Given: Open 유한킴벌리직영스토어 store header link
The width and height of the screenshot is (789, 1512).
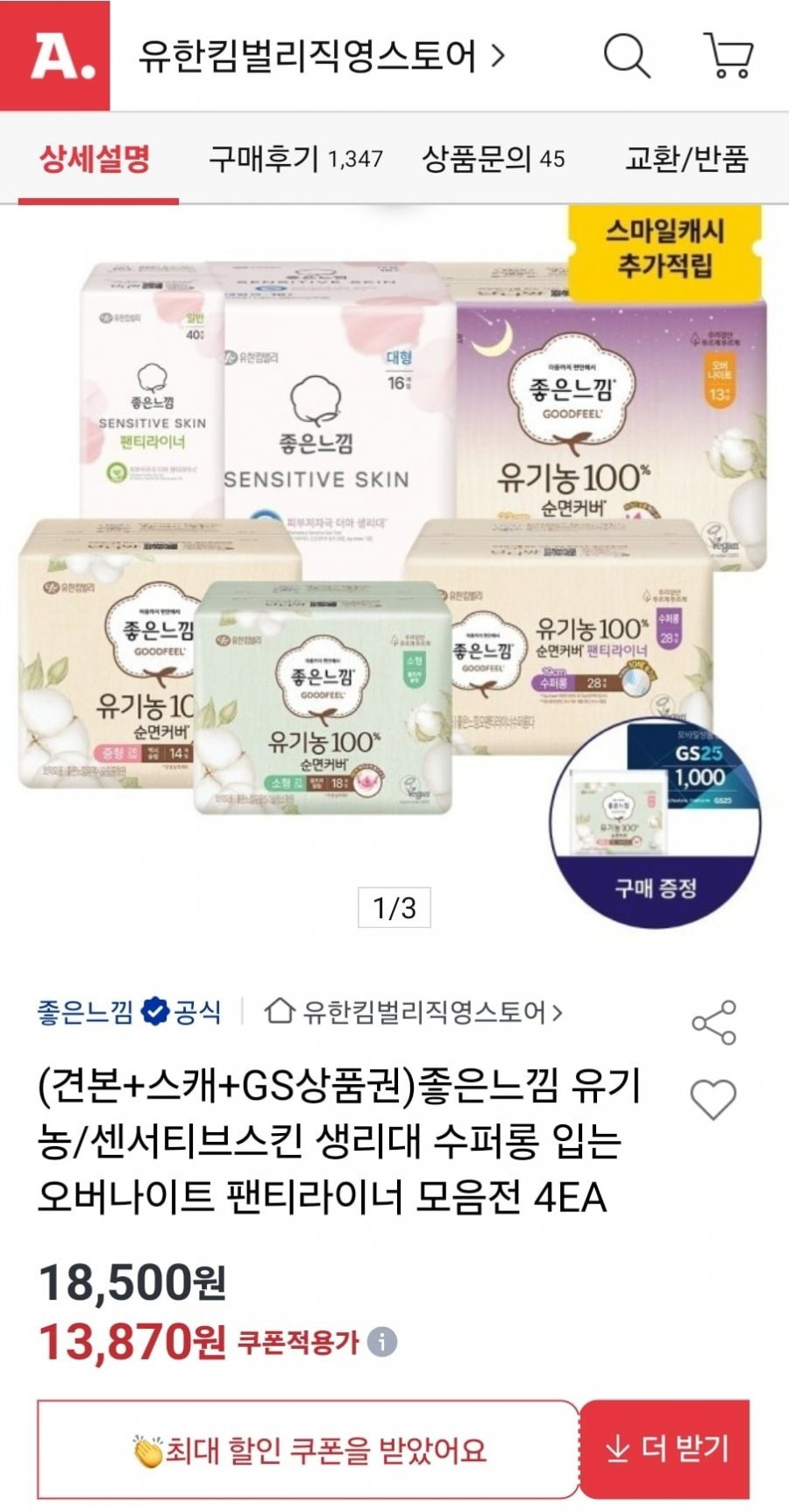Looking at the screenshot, I should tap(322, 56).
